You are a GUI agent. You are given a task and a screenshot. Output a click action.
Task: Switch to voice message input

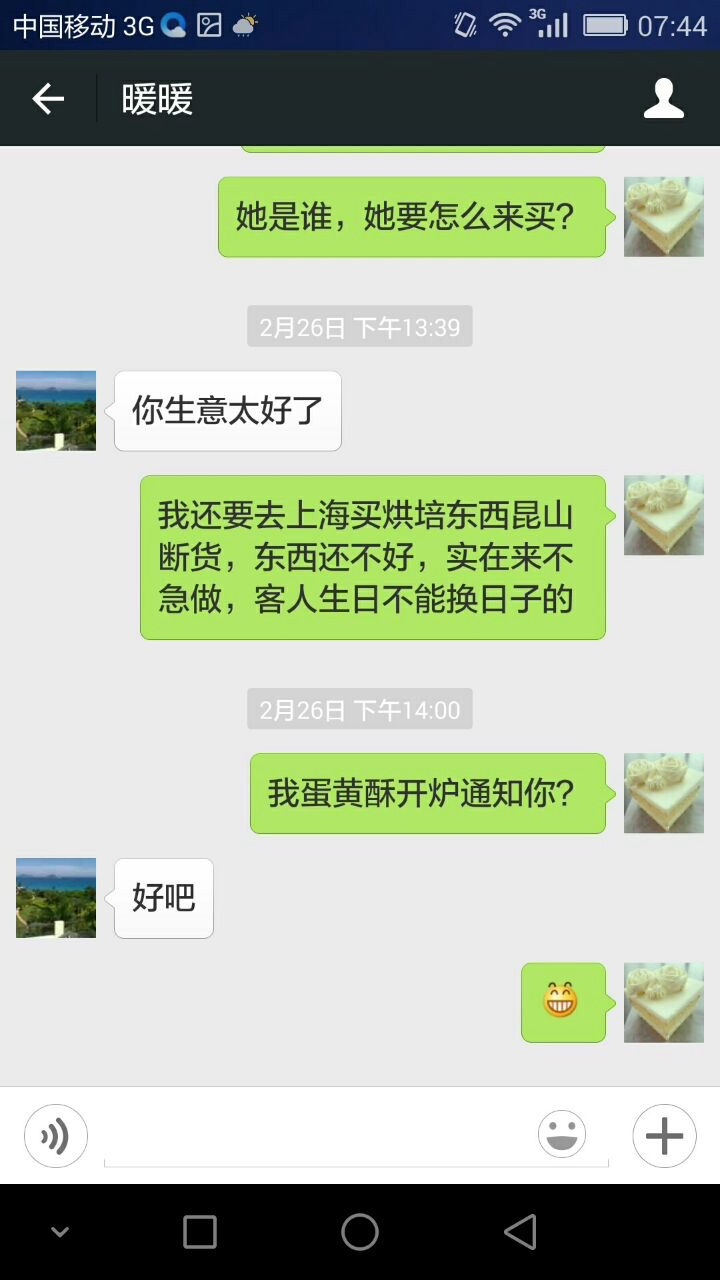[56, 1136]
